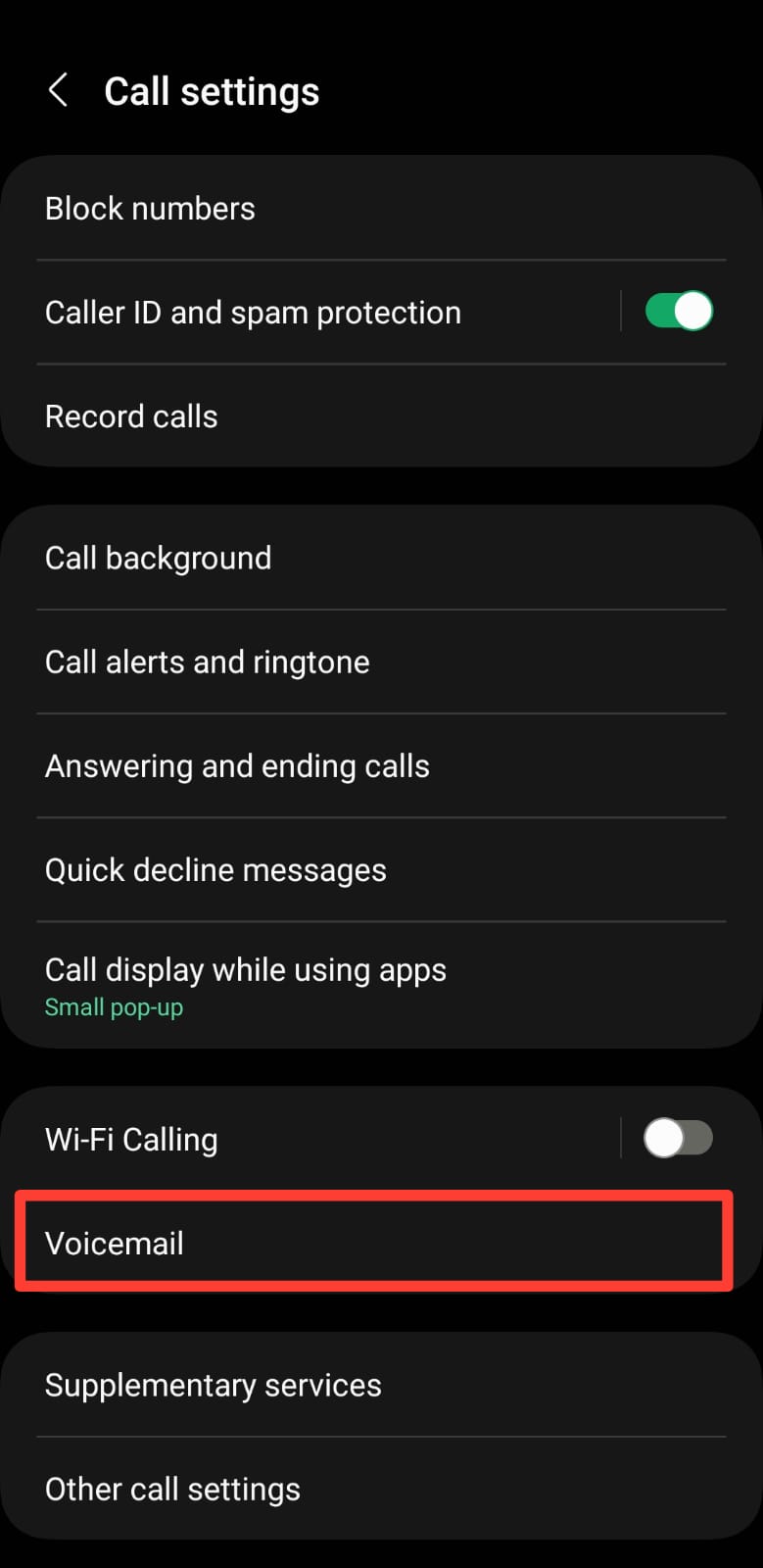Tap the Wi-Fi Calling label

(x=130, y=1139)
